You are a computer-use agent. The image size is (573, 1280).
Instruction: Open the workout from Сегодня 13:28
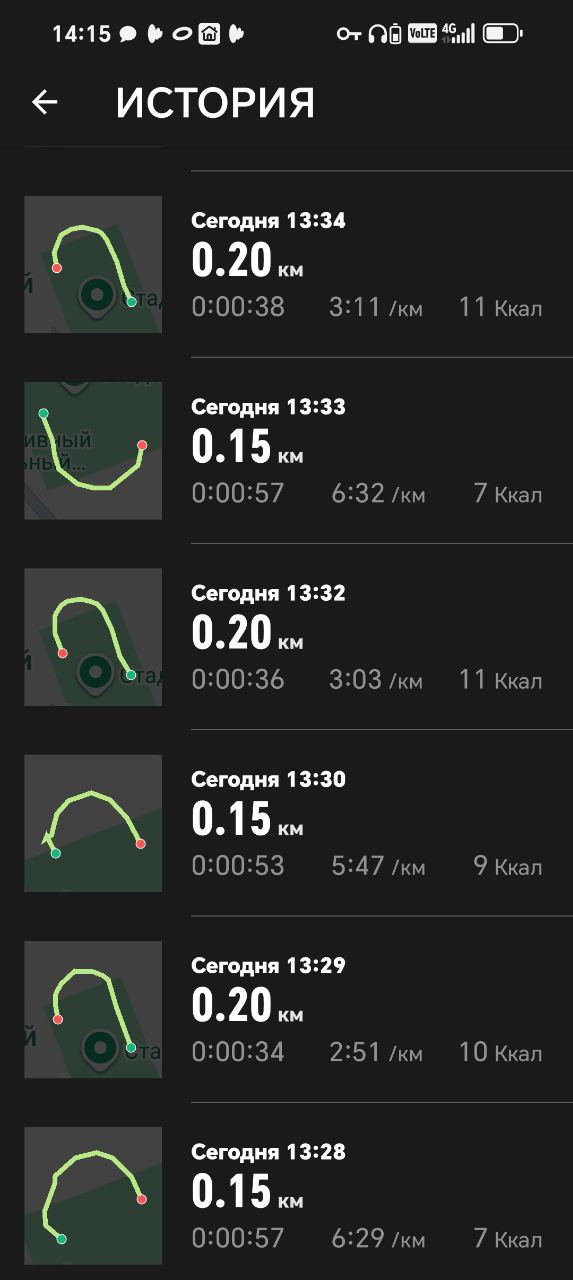[x=286, y=1191]
